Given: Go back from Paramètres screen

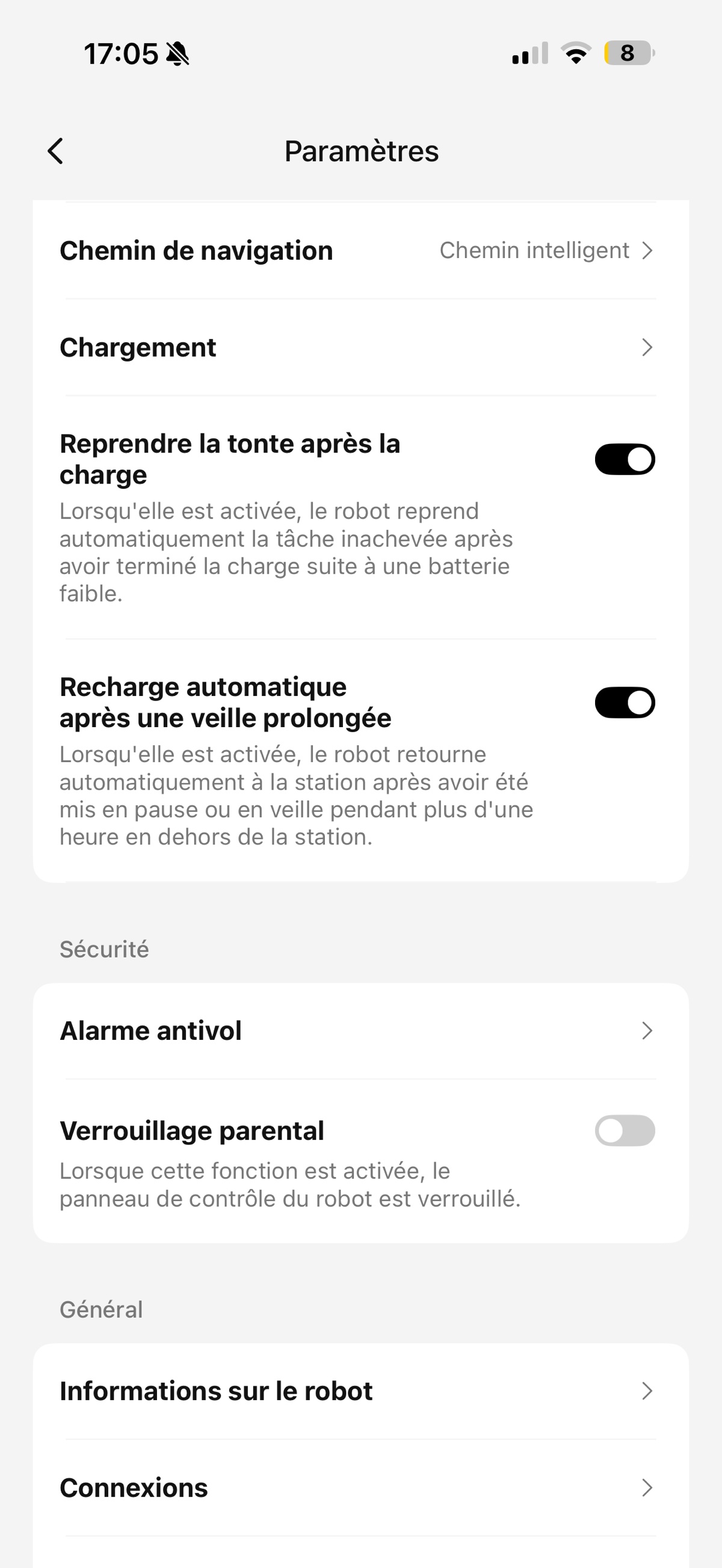Looking at the screenshot, I should pos(55,151).
